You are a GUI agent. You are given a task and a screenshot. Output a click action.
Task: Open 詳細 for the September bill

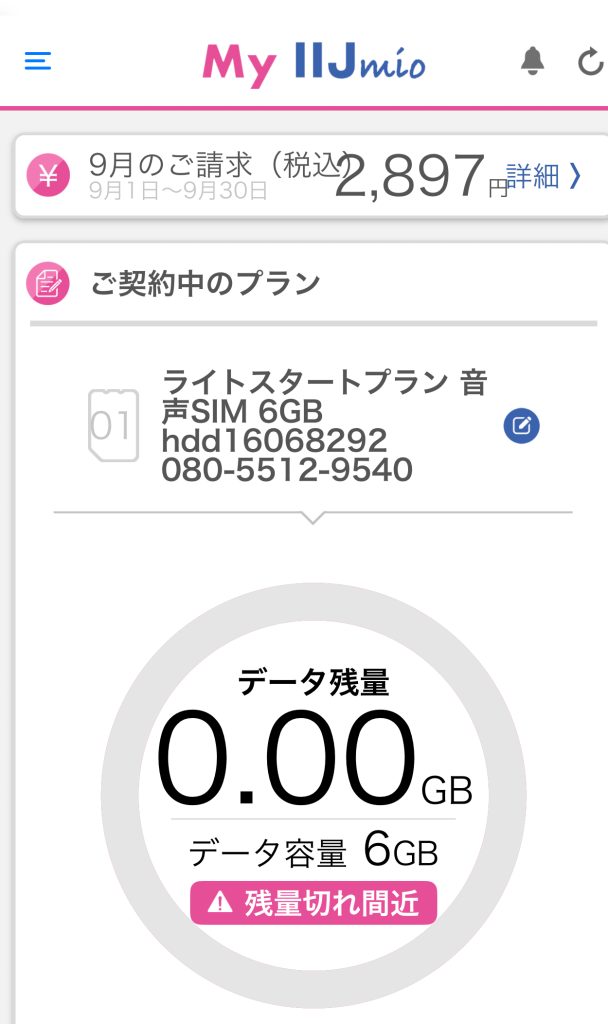tap(544, 176)
